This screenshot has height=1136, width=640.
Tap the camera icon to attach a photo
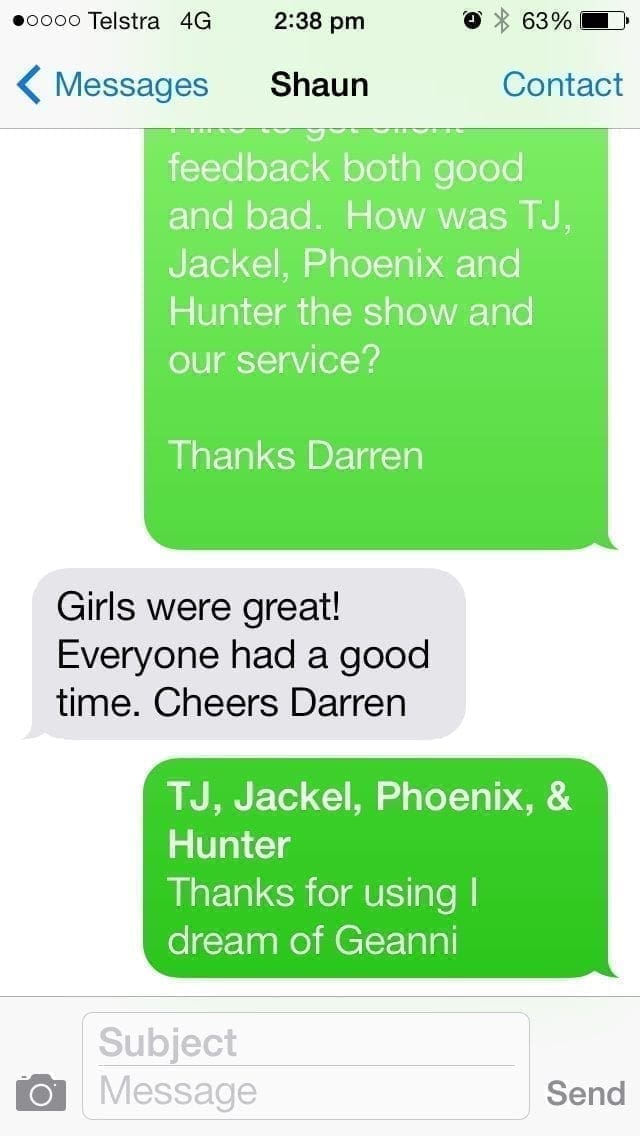pos(41,1092)
